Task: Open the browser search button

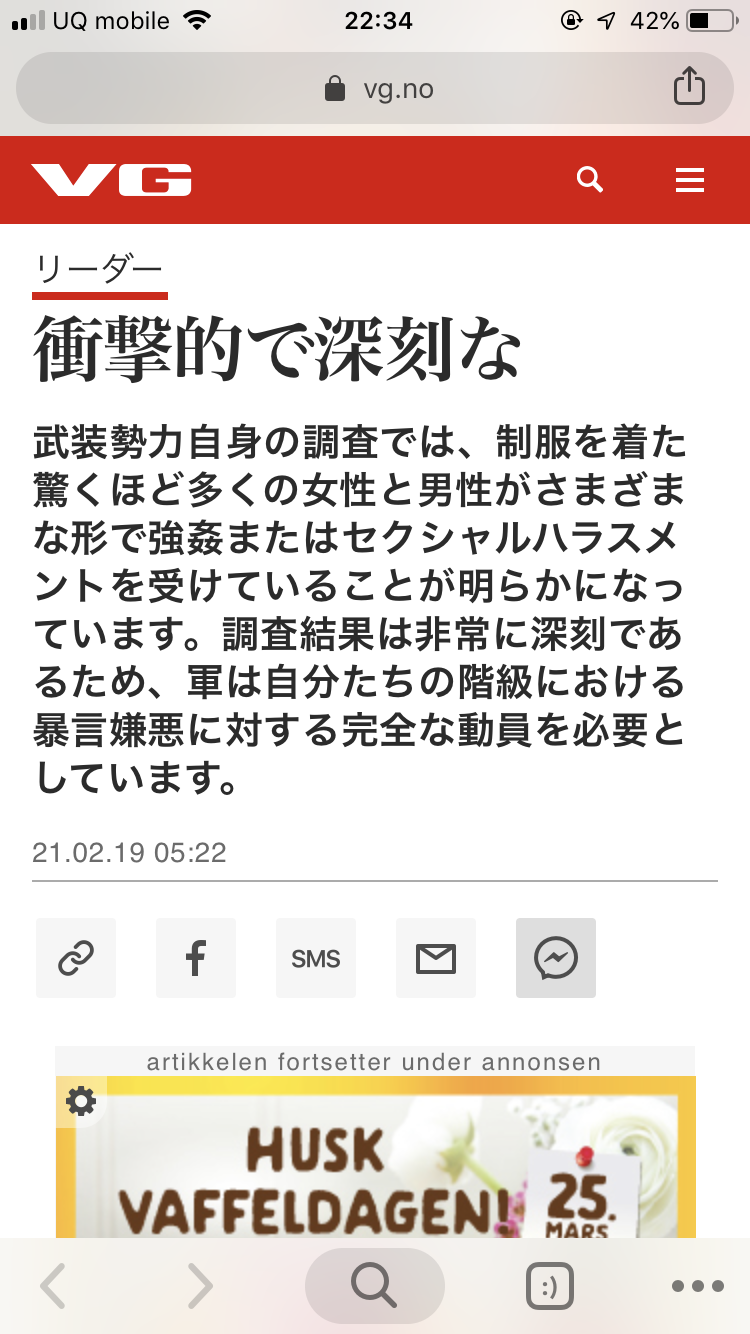Action: tap(374, 1286)
